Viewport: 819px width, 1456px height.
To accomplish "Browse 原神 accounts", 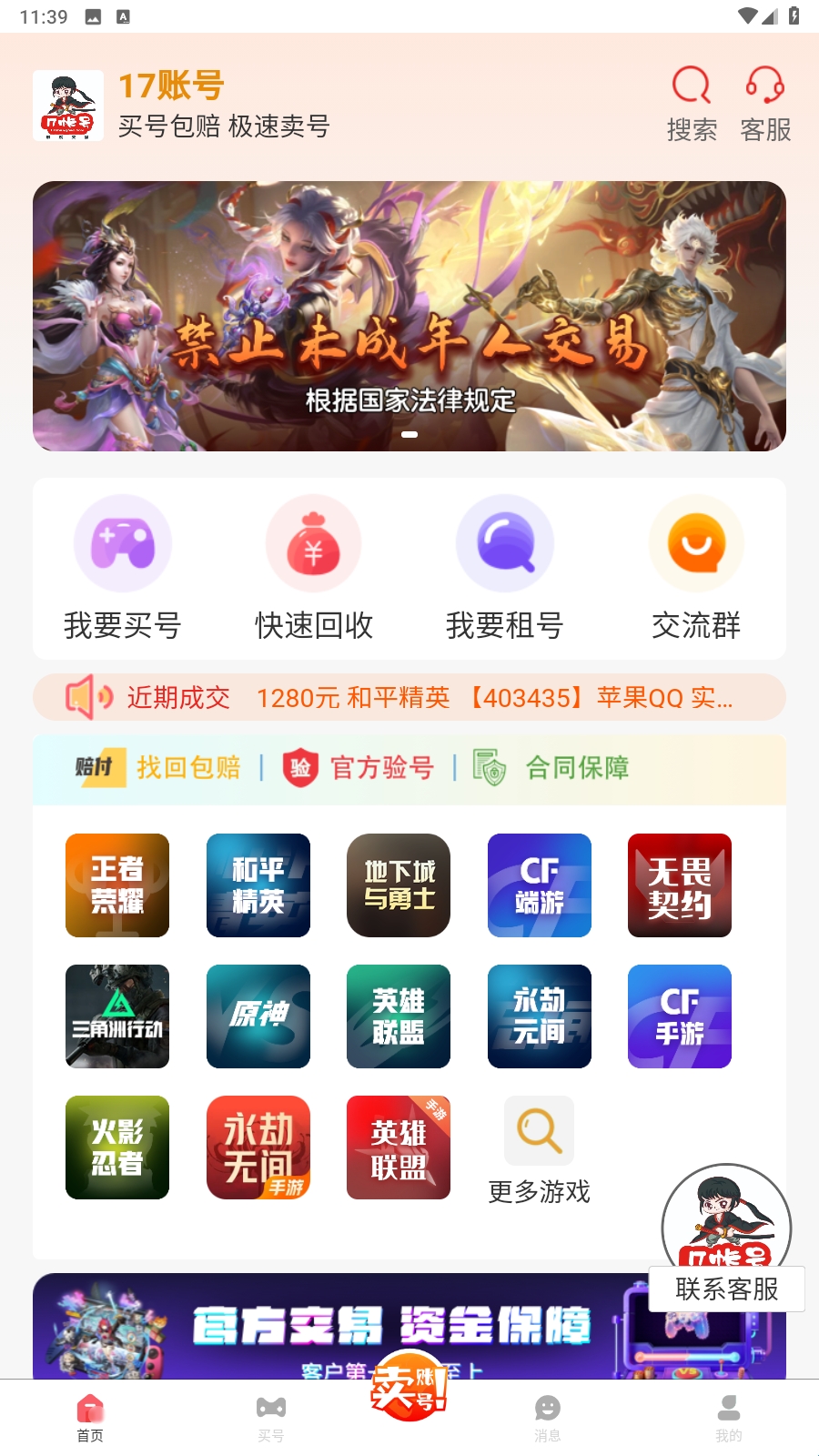I will pos(258,1016).
